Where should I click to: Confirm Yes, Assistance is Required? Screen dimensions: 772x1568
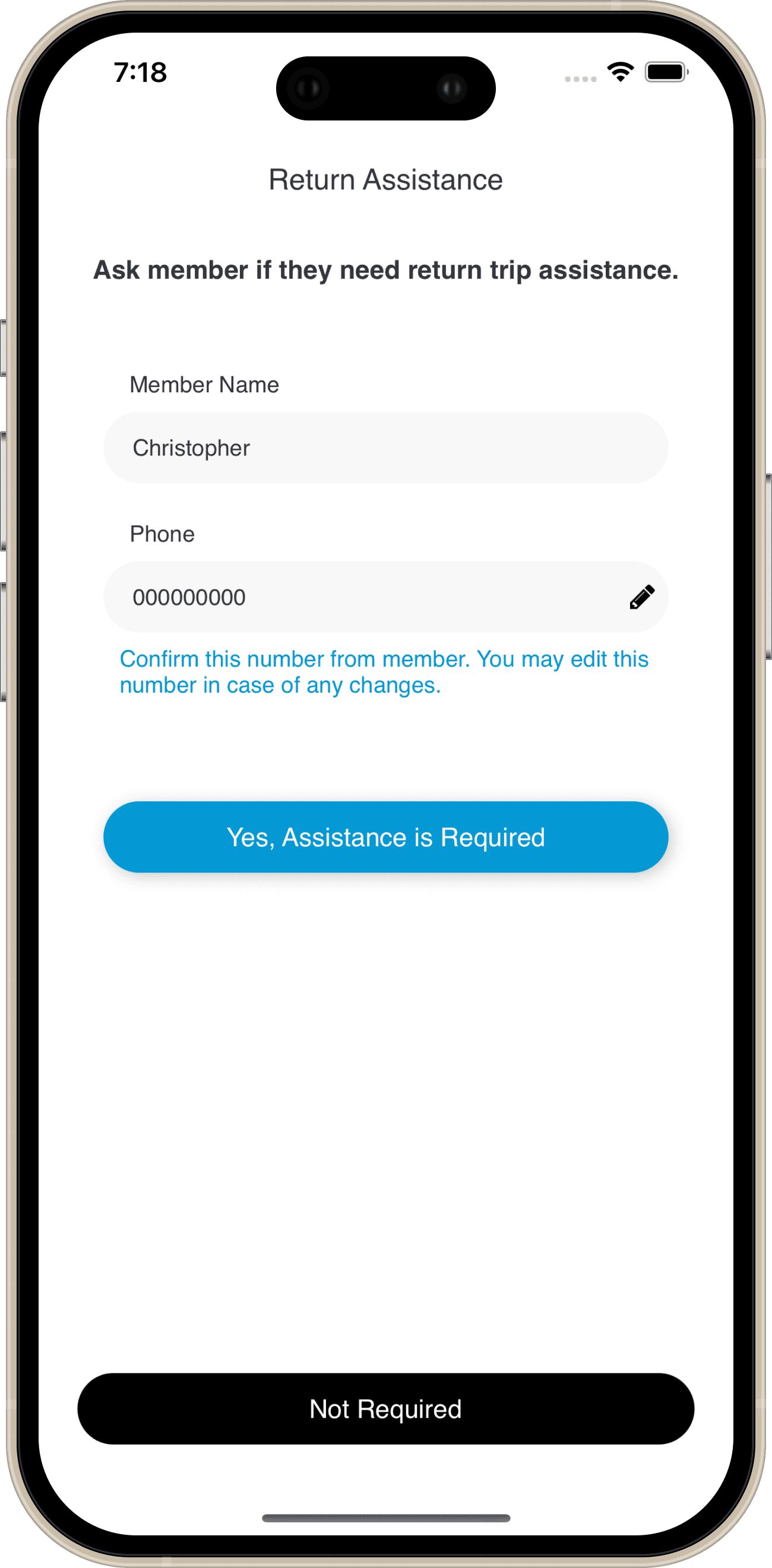tap(386, 837)
